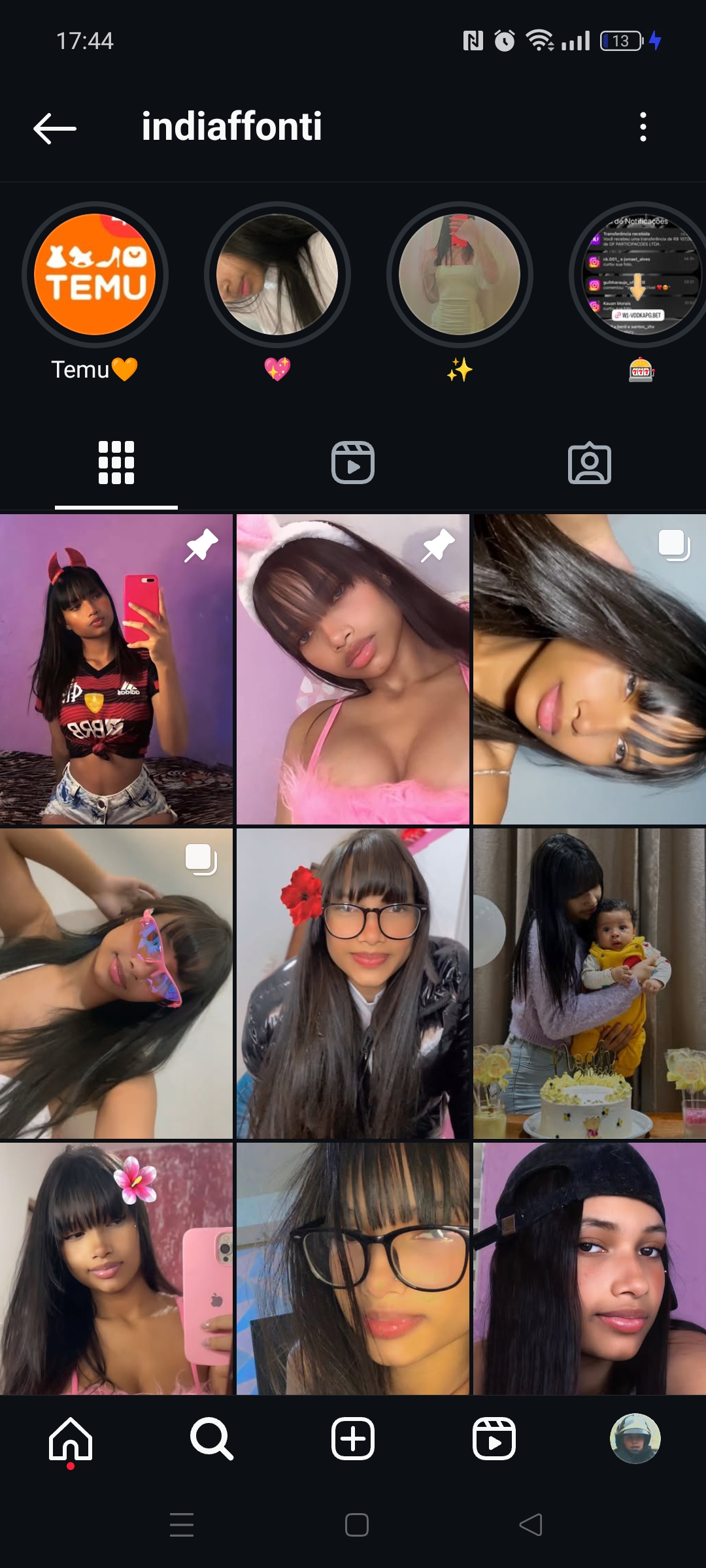Go to the Instagram home feed
Viewport: 706px width, 1568px height.
(x=71, y=1439)
